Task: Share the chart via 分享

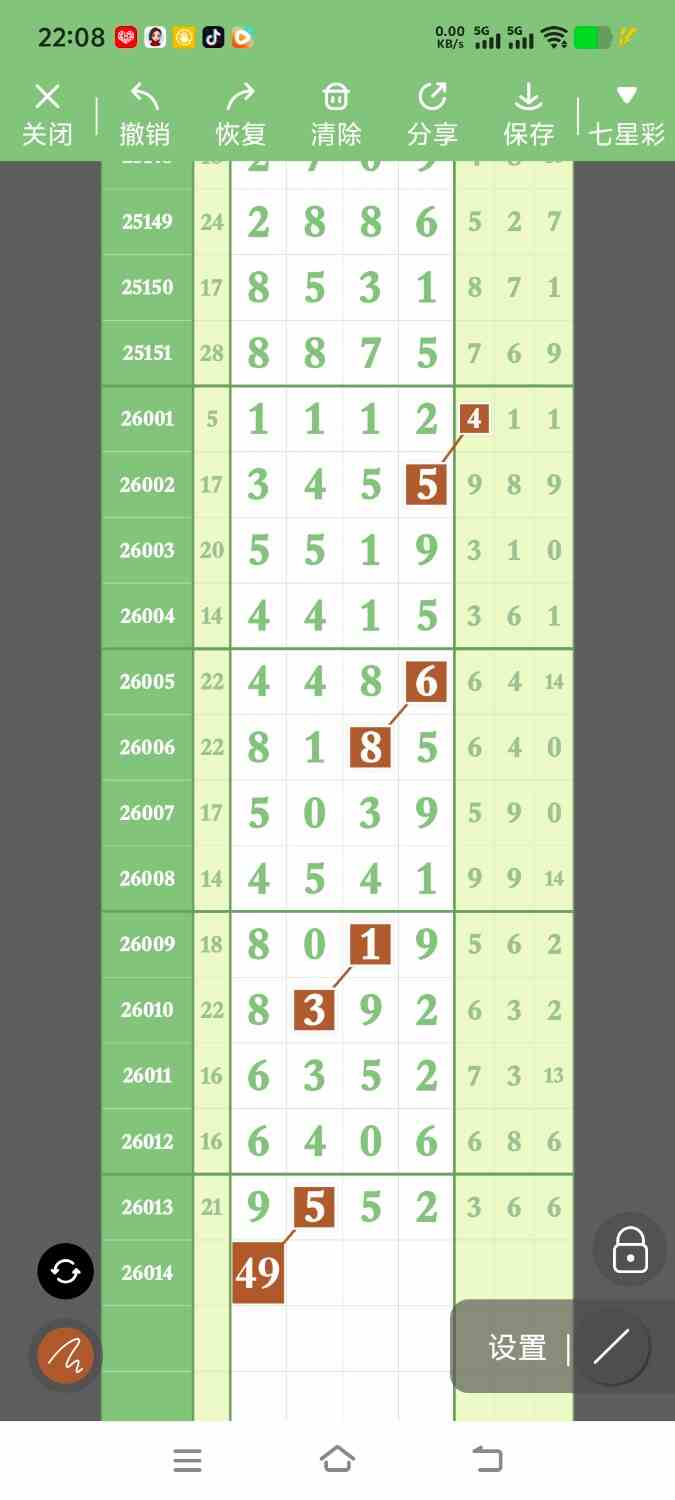Action: coord(432,114)
